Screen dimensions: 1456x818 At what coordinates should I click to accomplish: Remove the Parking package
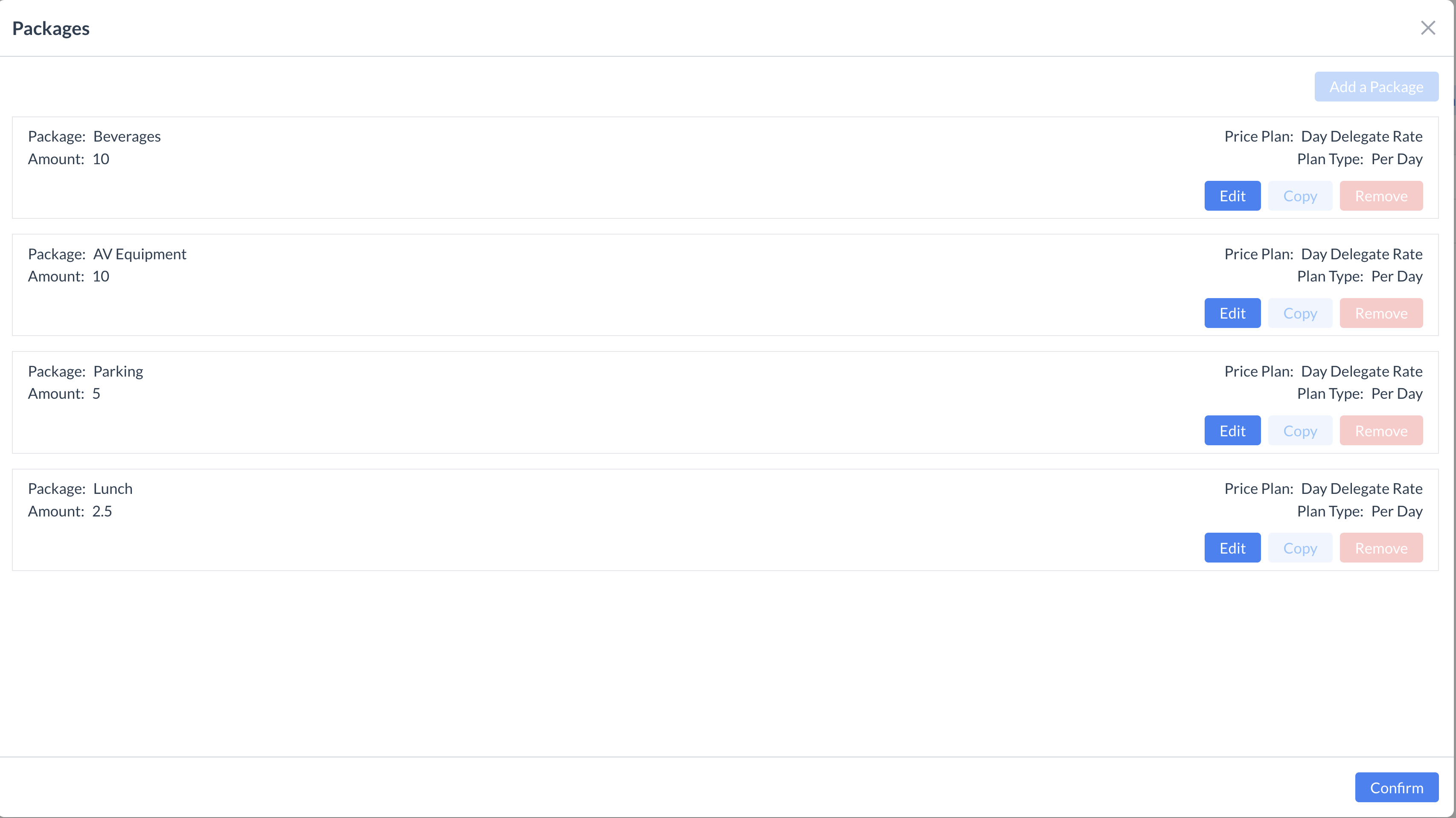tap(1381, 430)
